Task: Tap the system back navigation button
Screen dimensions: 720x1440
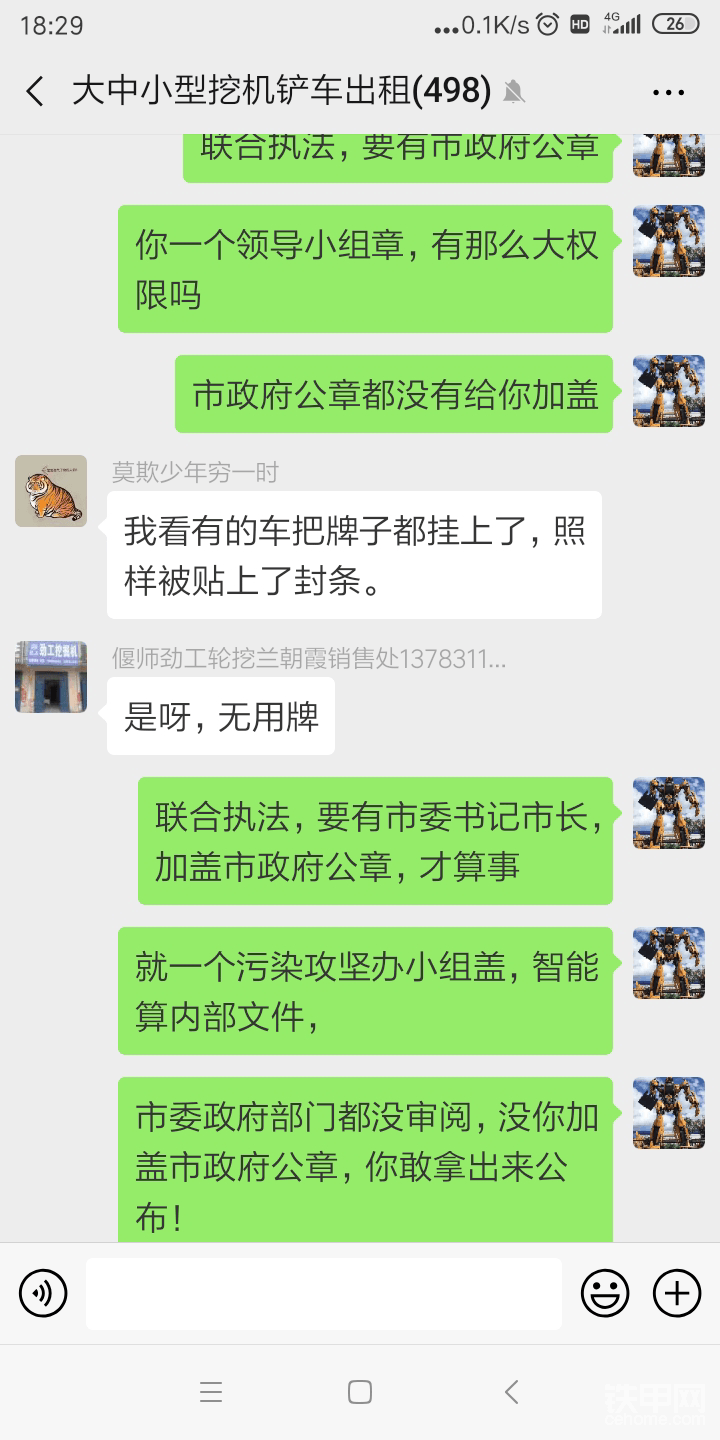Action: [x=511, y=1392]
